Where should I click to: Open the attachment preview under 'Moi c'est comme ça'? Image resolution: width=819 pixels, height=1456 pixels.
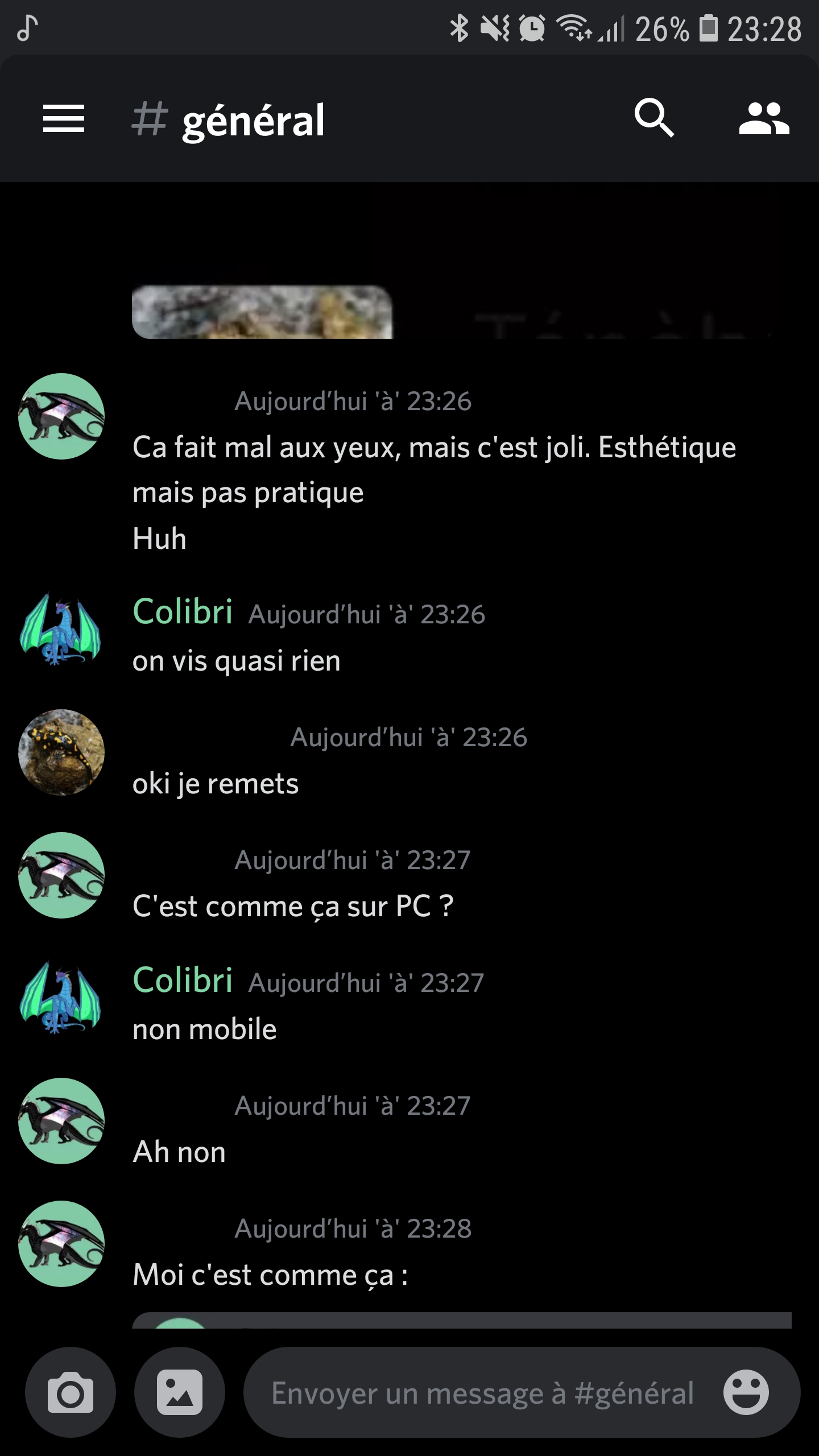pyautogui.click(x=461, y=1321)
